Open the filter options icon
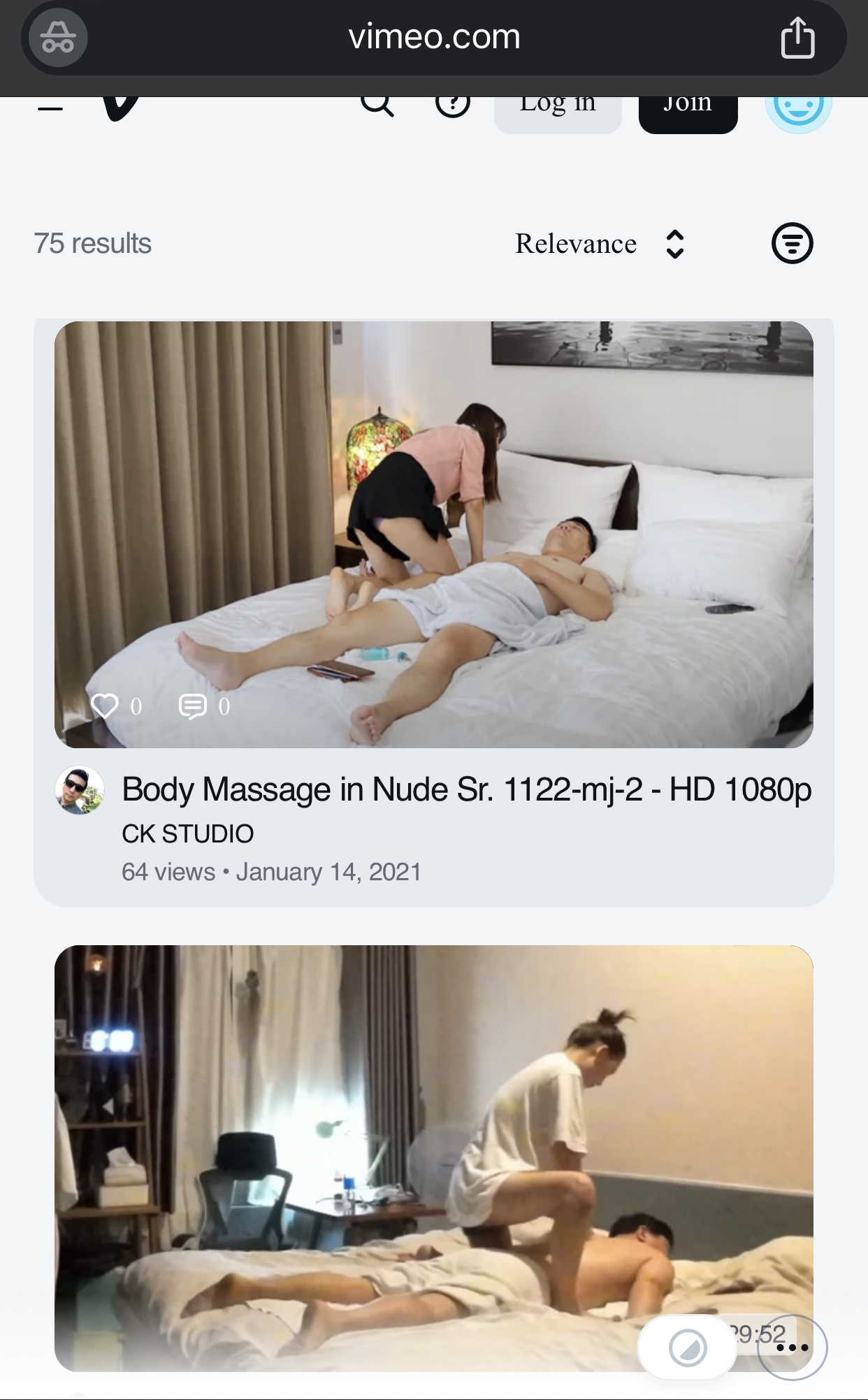This screenshot has height=1400, width=868. (792, 244)
